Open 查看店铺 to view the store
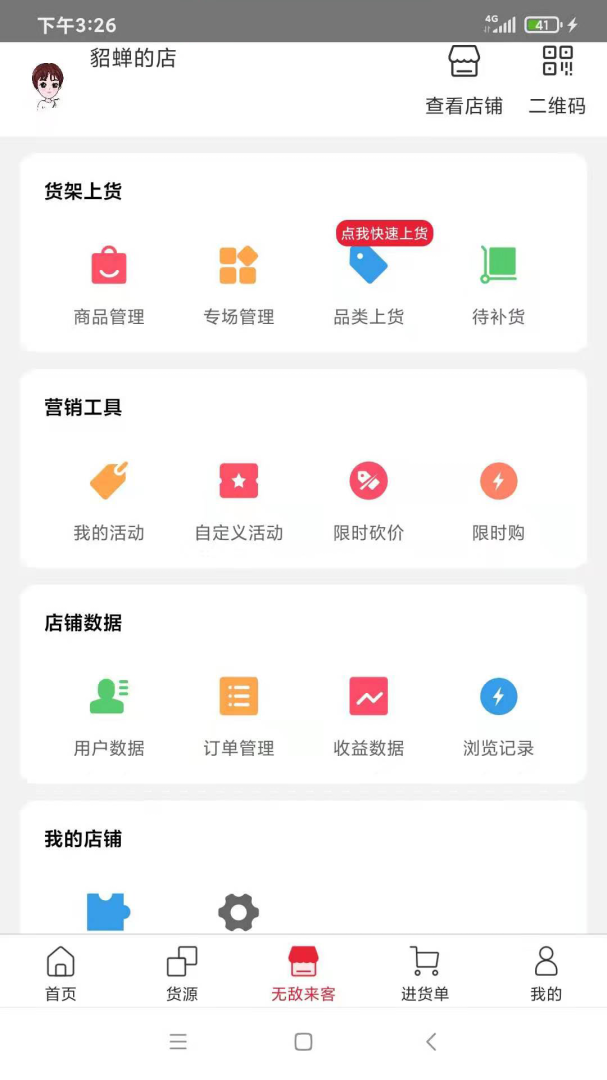Image resolution: width=607 pixels, height=1080 pixels. click(463, 80)
